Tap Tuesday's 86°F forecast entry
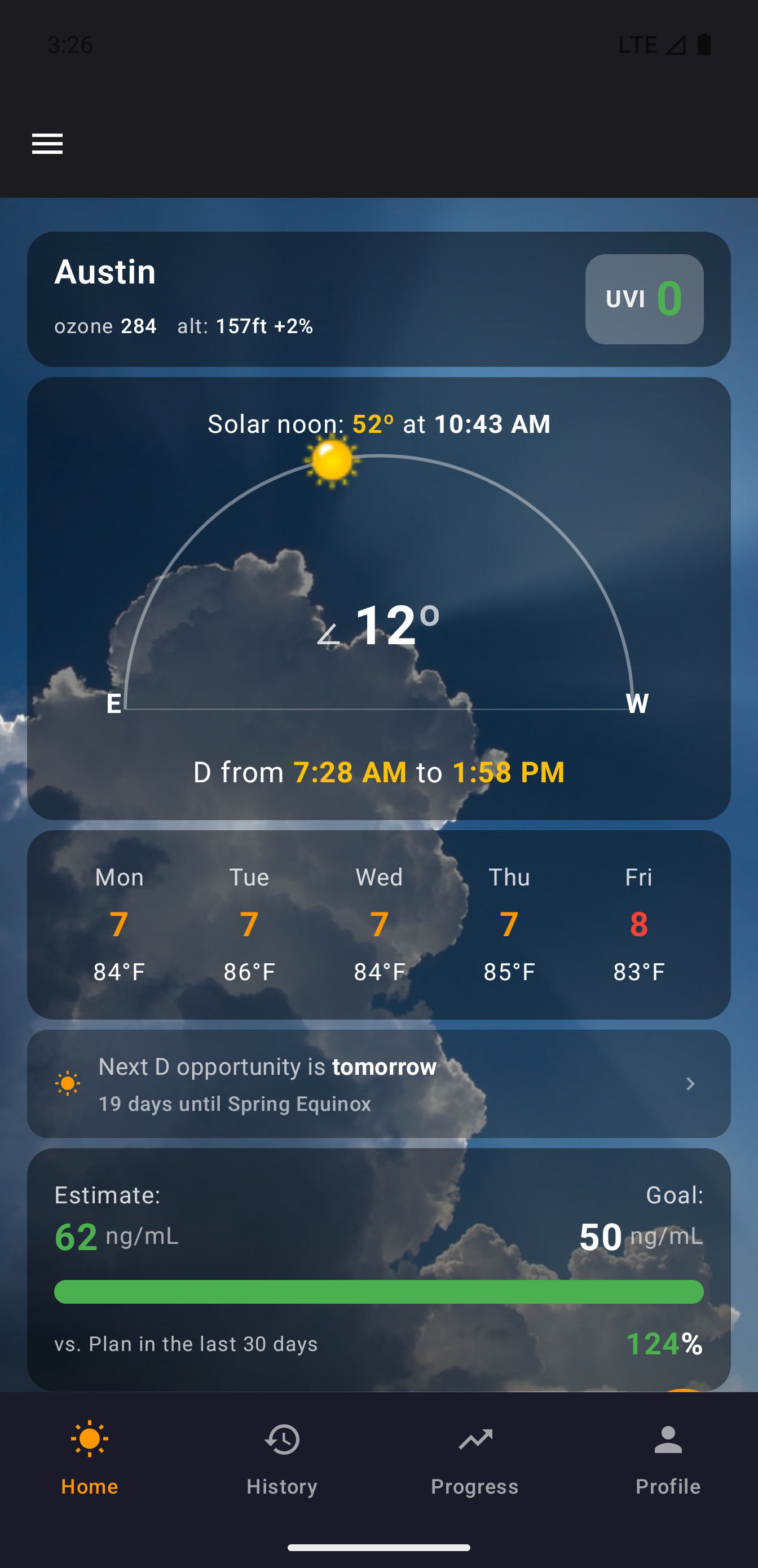Screen dimensions: 758x1568 coord(249,971)
